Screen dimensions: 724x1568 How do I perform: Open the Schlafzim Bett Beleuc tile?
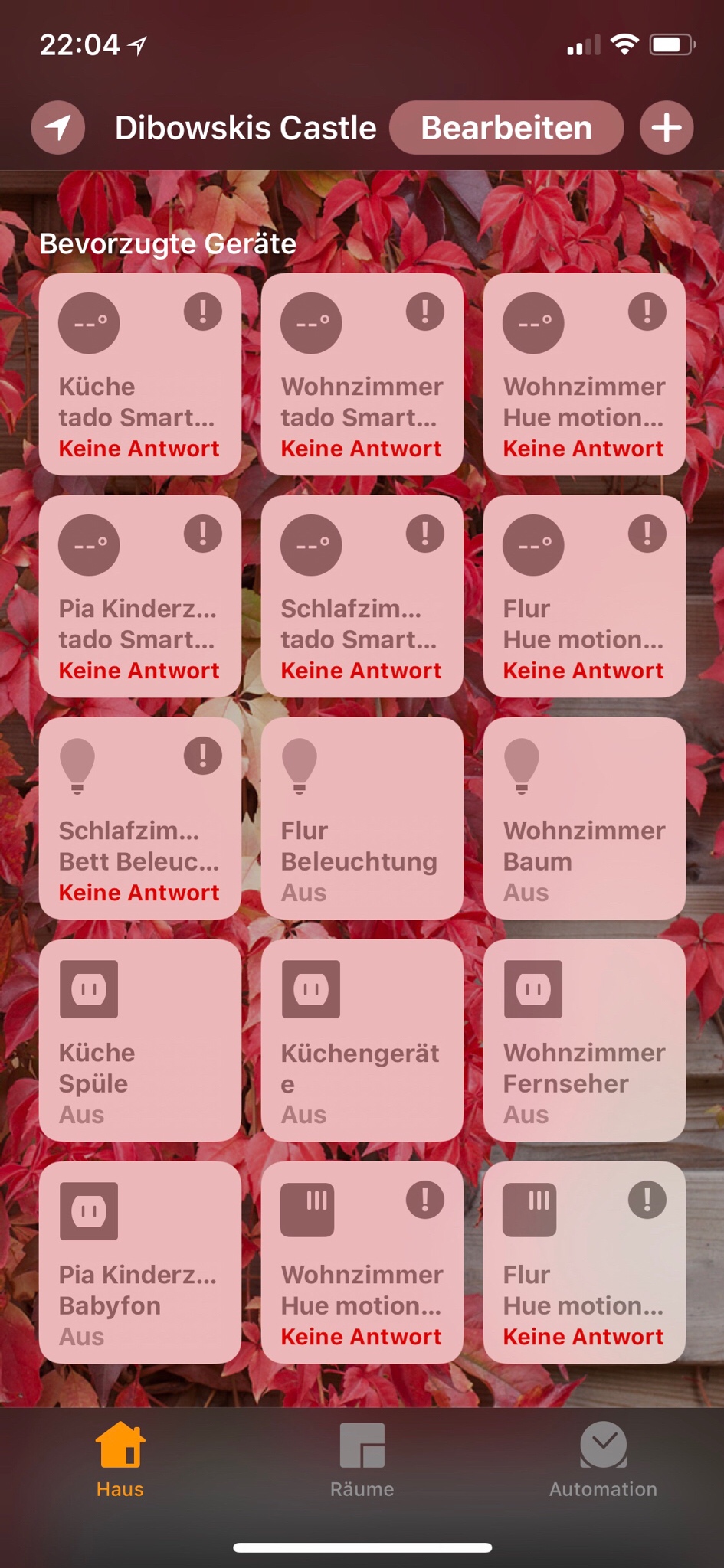(140, 818)
